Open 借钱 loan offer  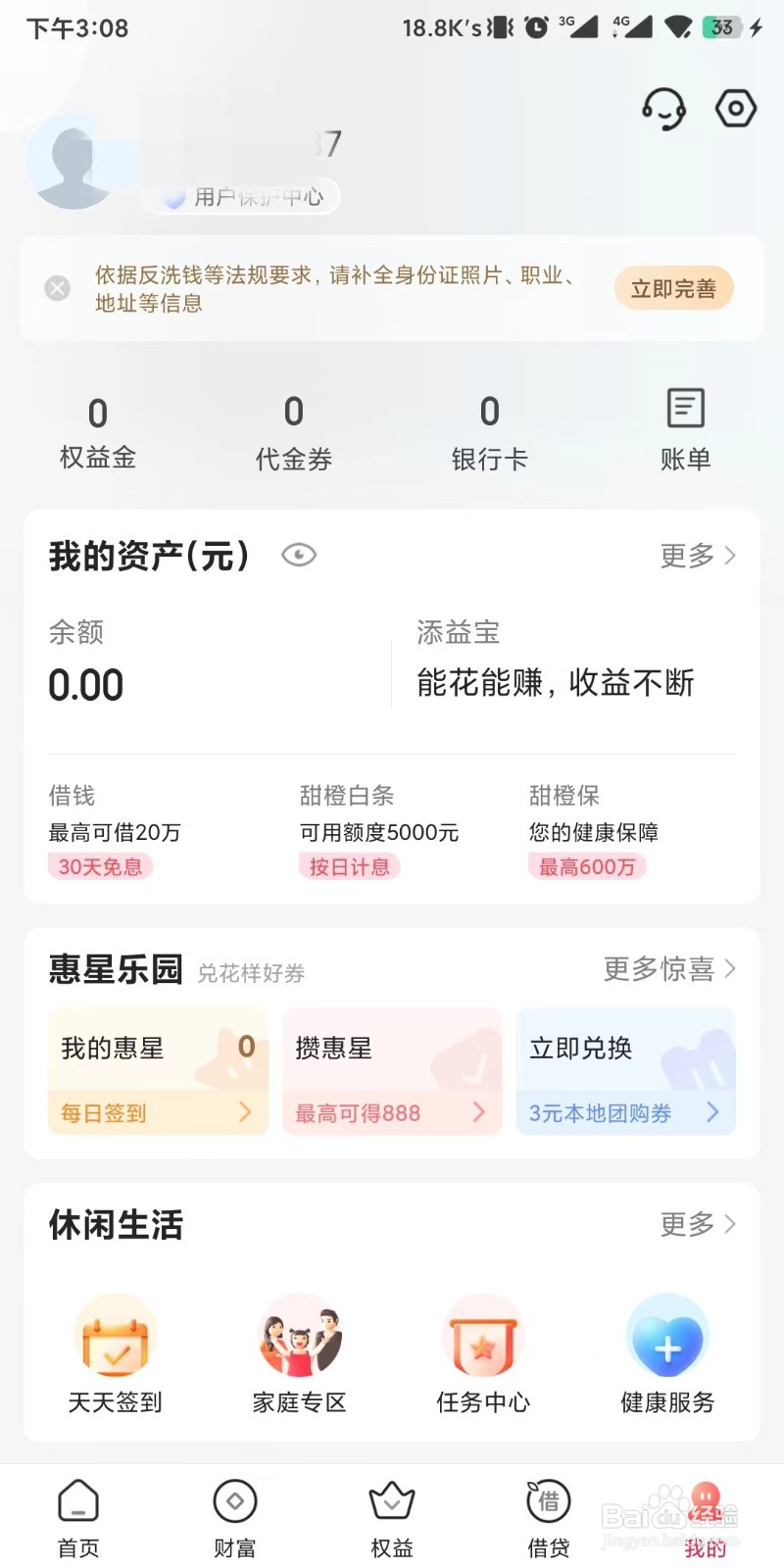tap(115, 830)
